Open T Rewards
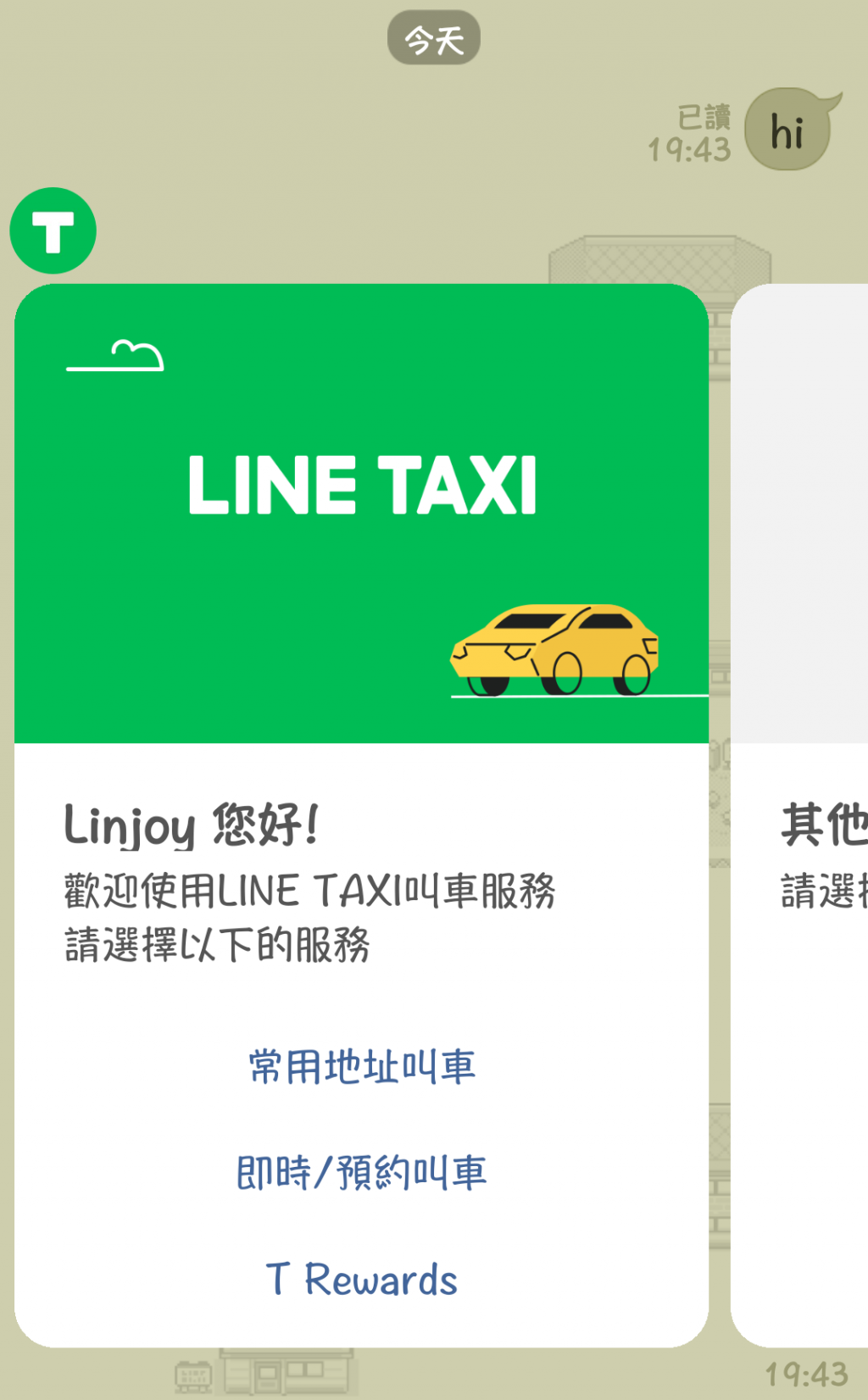 click(362, 1280)
